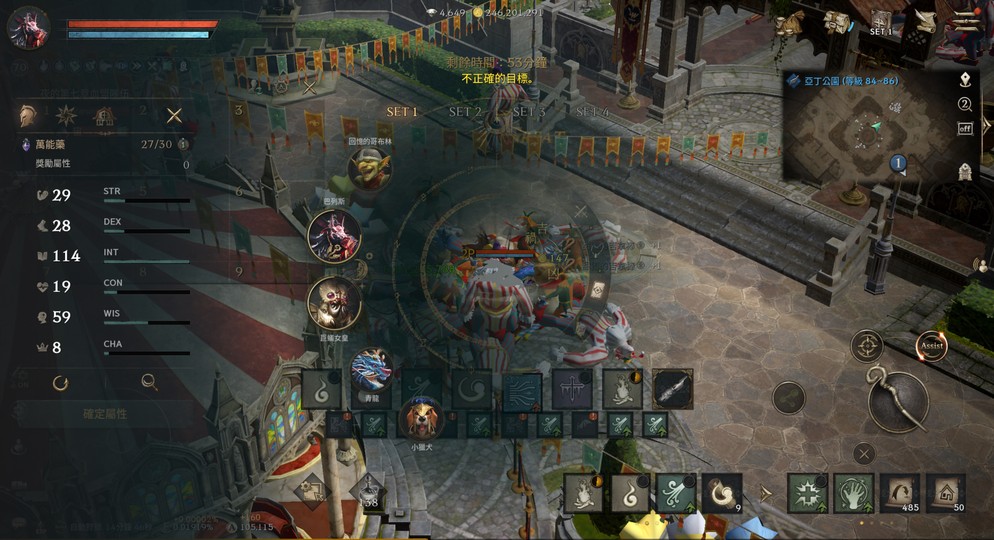The height and width of the screenshot is (540, 994).
Task: Toggle the off switch beside the minimap
Action: [x=965, y=128]
